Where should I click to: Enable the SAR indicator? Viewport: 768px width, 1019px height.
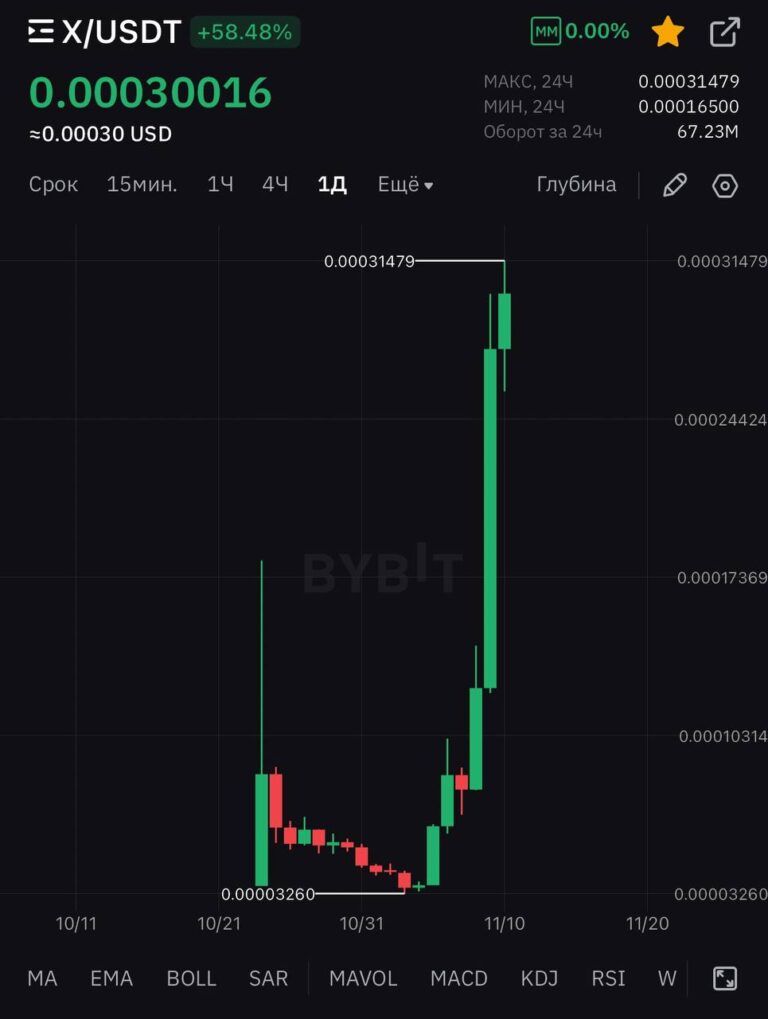coord(268,979)
